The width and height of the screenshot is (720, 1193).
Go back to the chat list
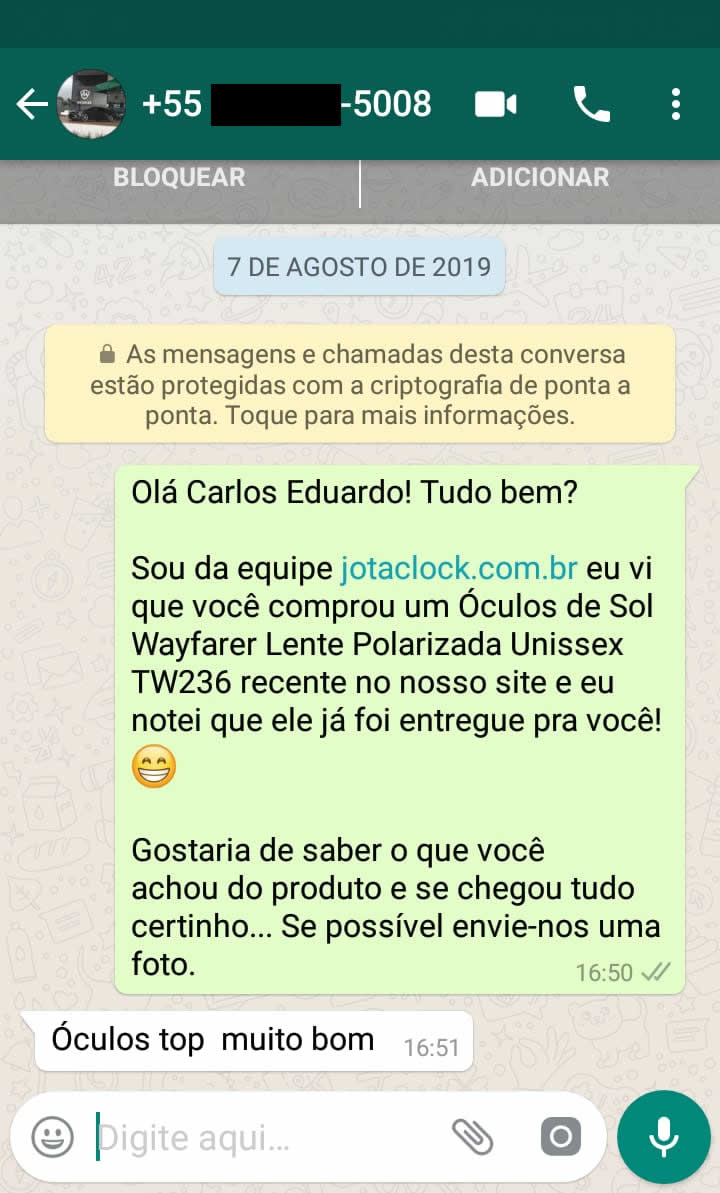31,104
